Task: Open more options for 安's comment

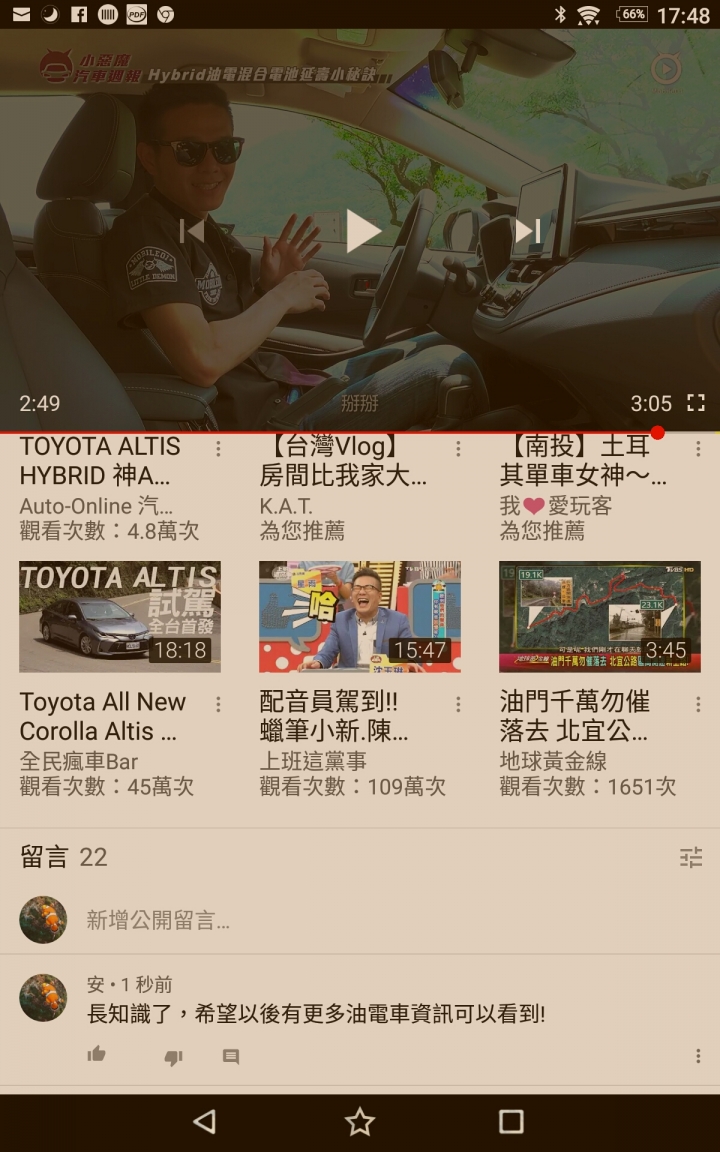Action: 698,1056
